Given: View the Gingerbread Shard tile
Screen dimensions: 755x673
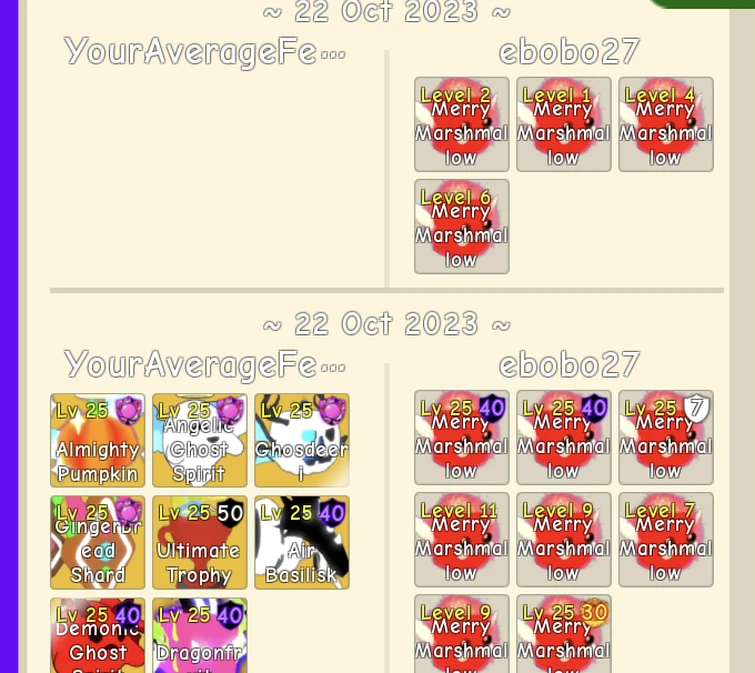Looking at the screenshot, I should click(x=98, y=542).
